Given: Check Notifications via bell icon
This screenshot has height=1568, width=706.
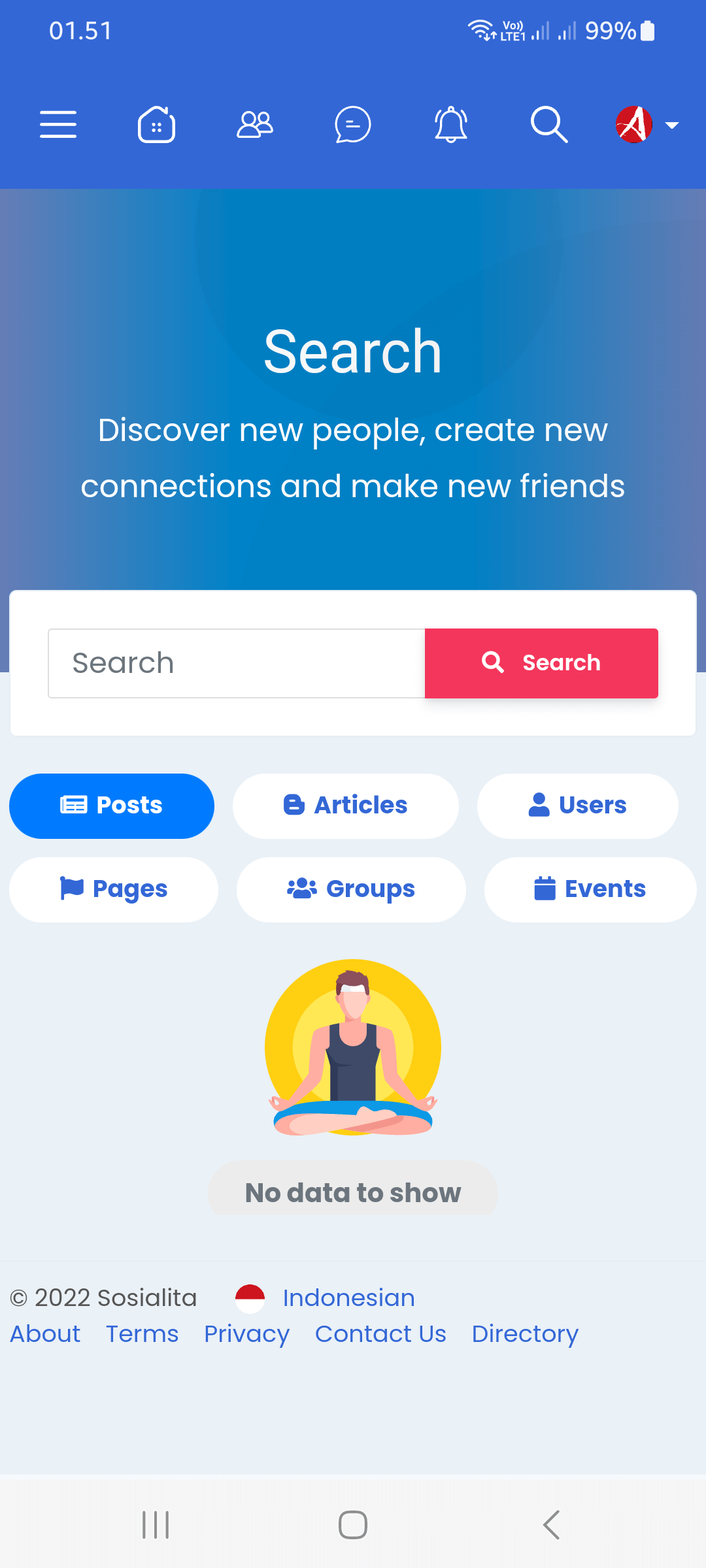Looking at the screenshot, I should point(450,124).
